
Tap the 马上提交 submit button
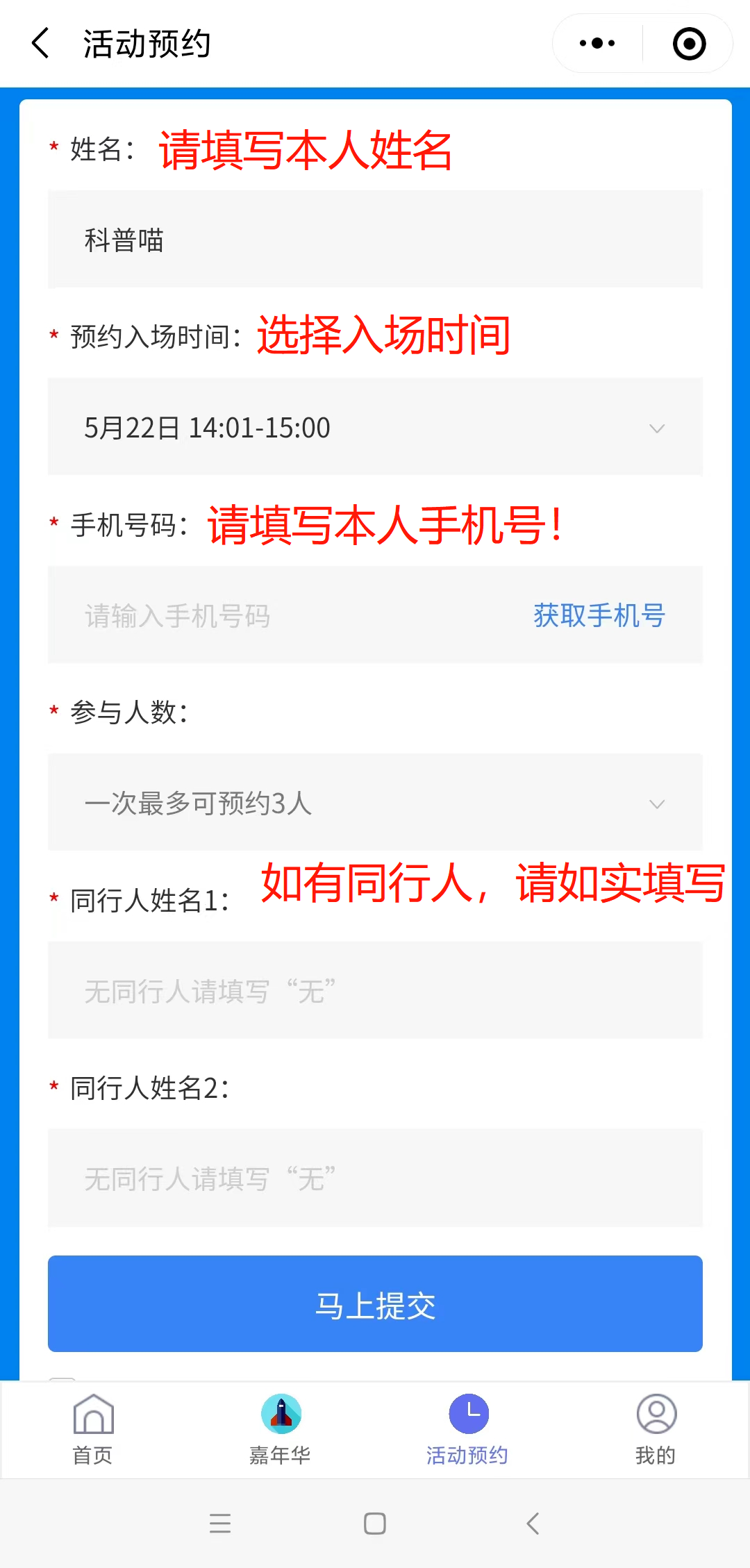(375, 1306)
